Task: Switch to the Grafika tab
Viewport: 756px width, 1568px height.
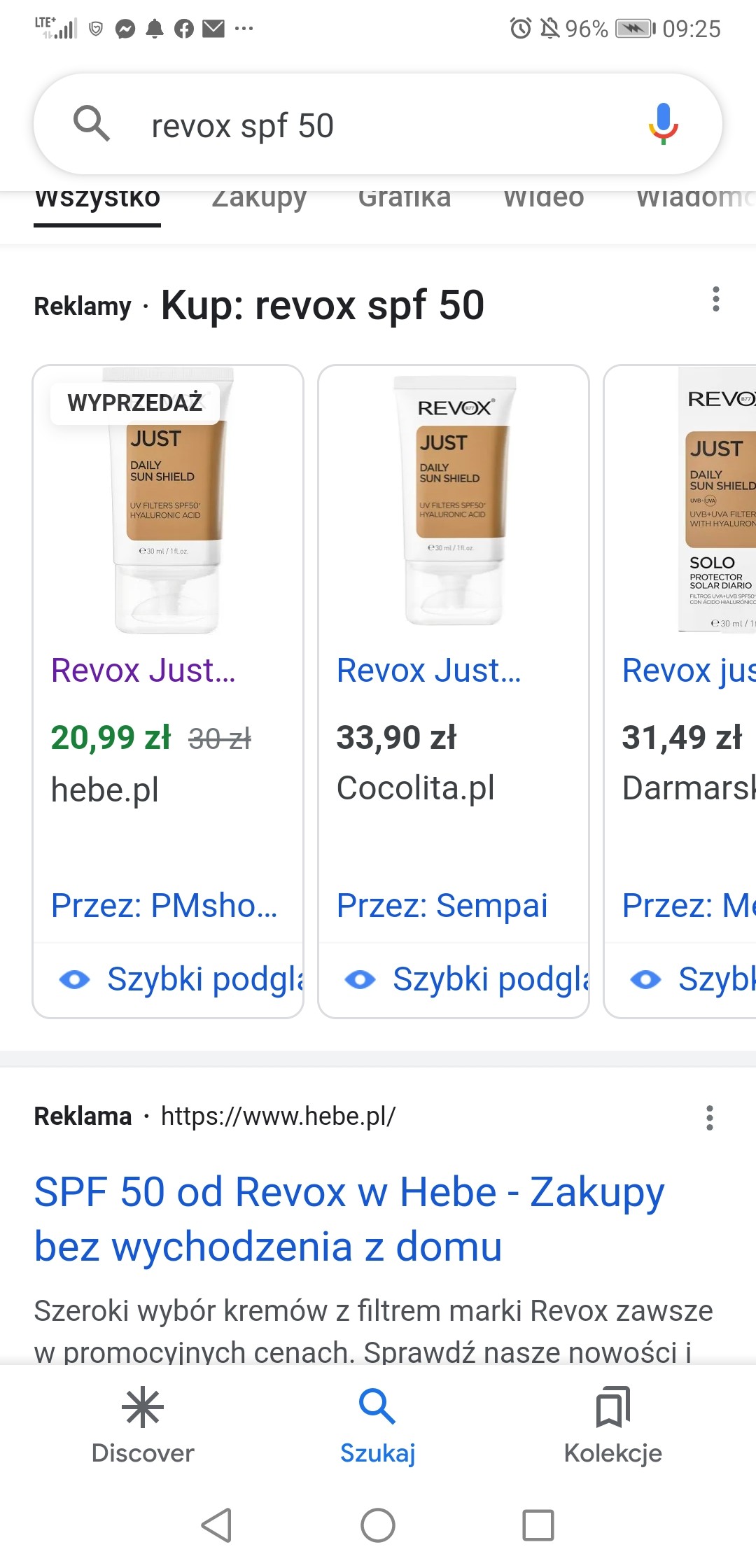Action: click(405, 199)
